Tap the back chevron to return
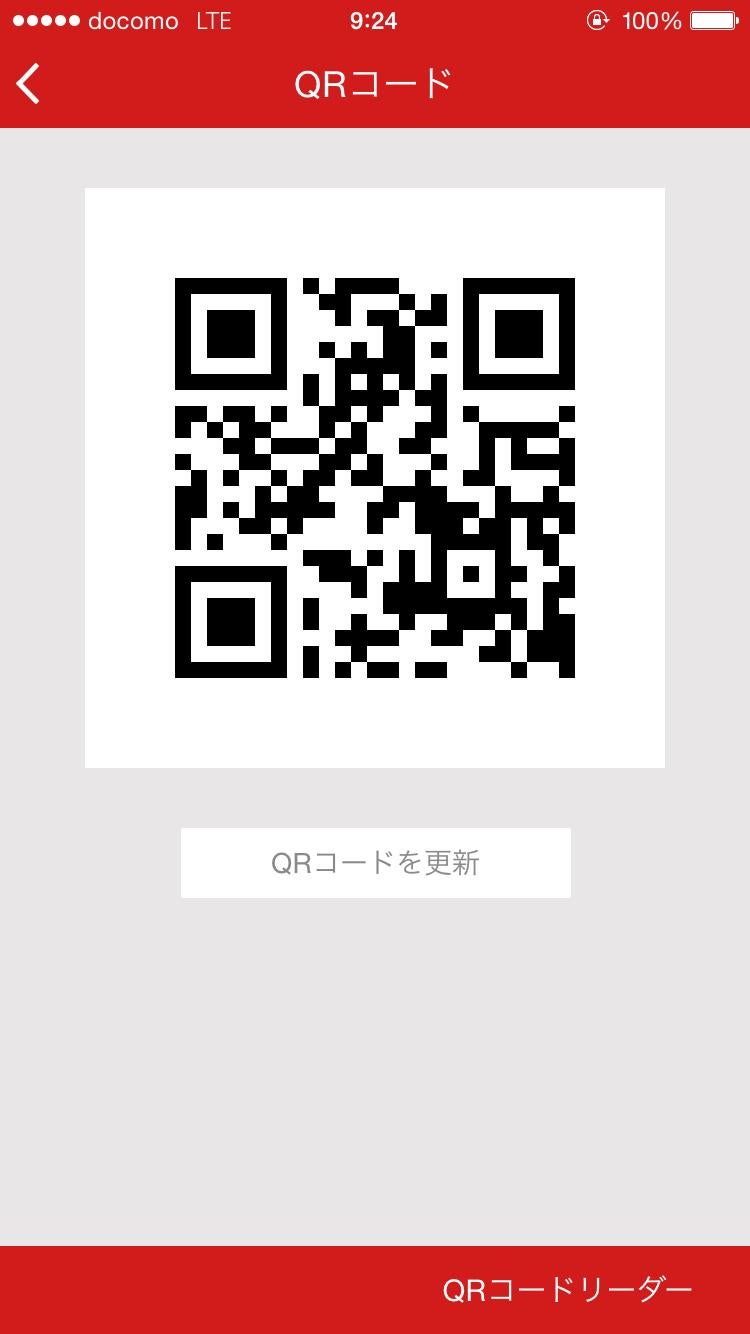The height and width of the screenshot is (1334, 750). [28, 84]
